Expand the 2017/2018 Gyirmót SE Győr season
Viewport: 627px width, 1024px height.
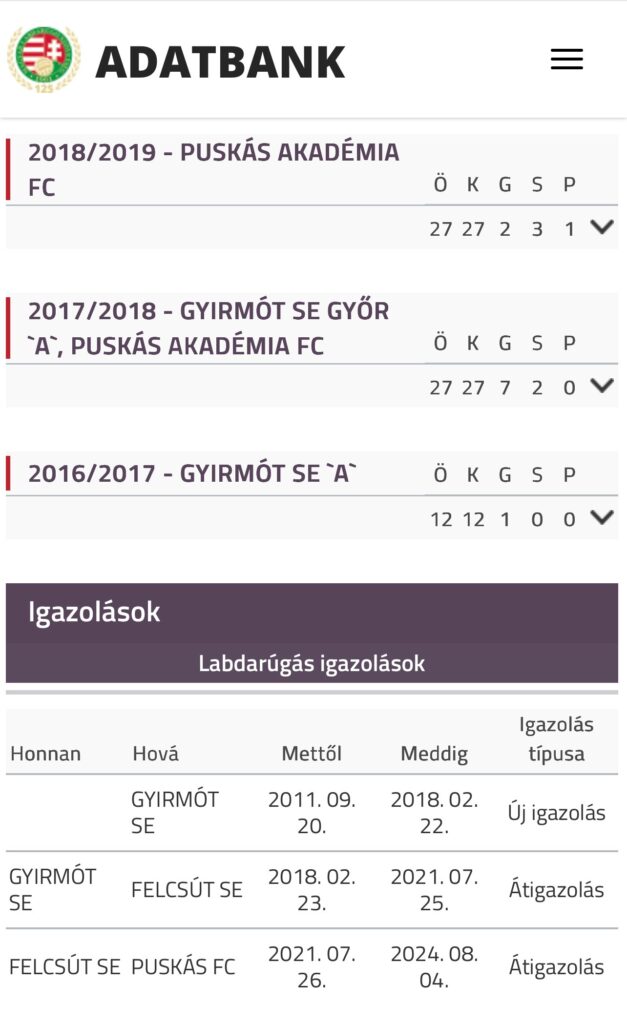[601, 385]
